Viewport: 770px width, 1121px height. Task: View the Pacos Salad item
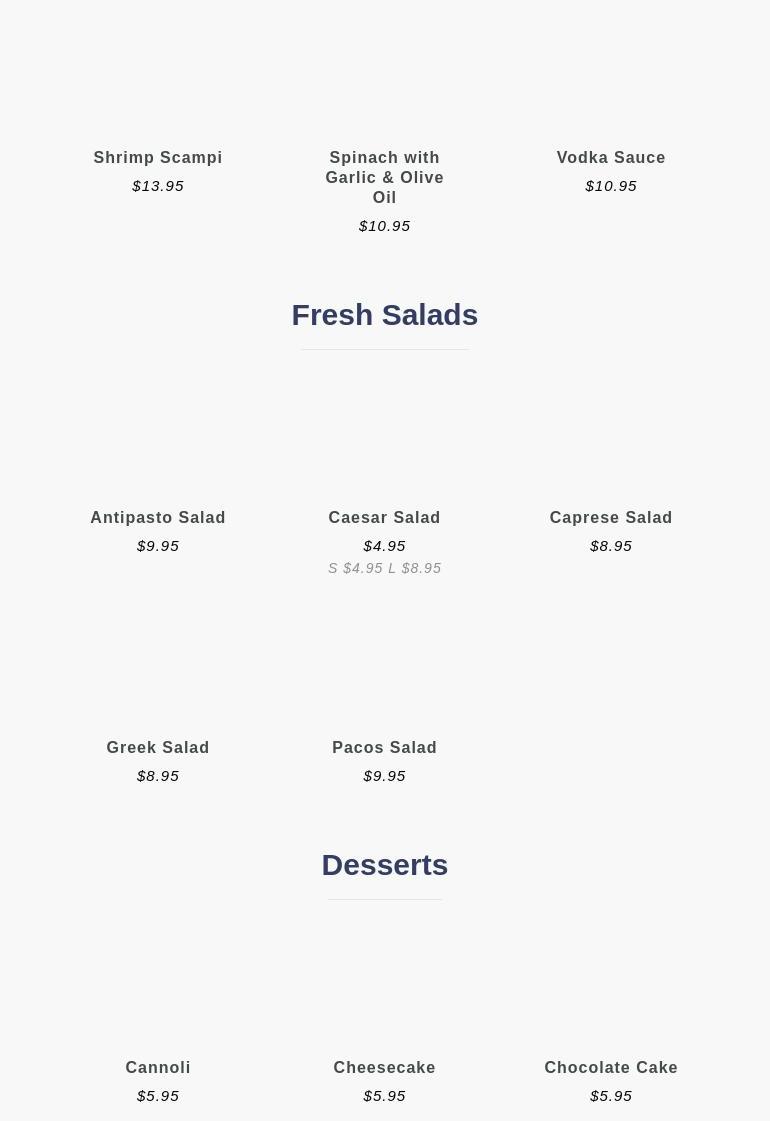[x=384, y=748]
